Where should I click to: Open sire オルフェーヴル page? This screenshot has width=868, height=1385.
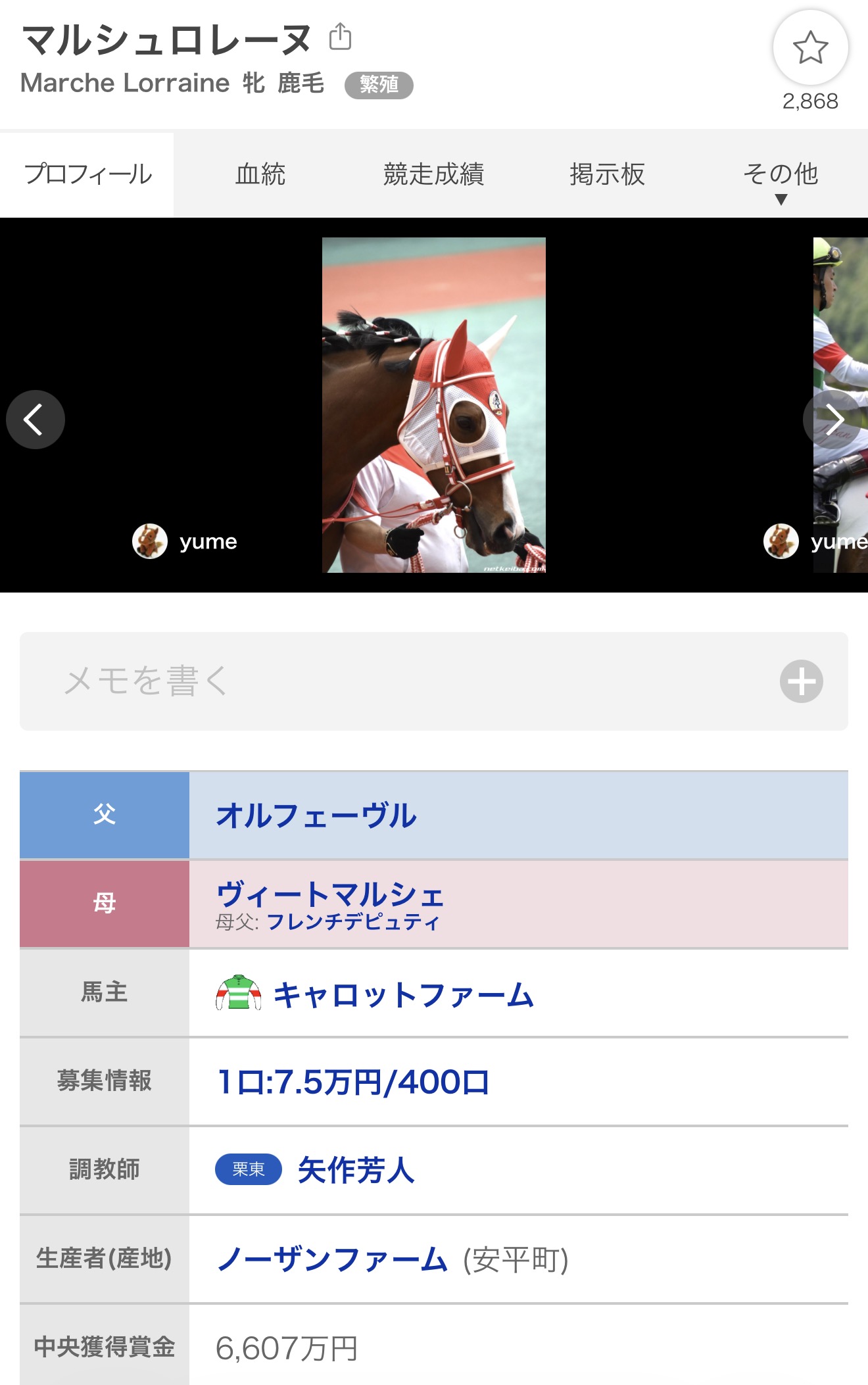316,815
